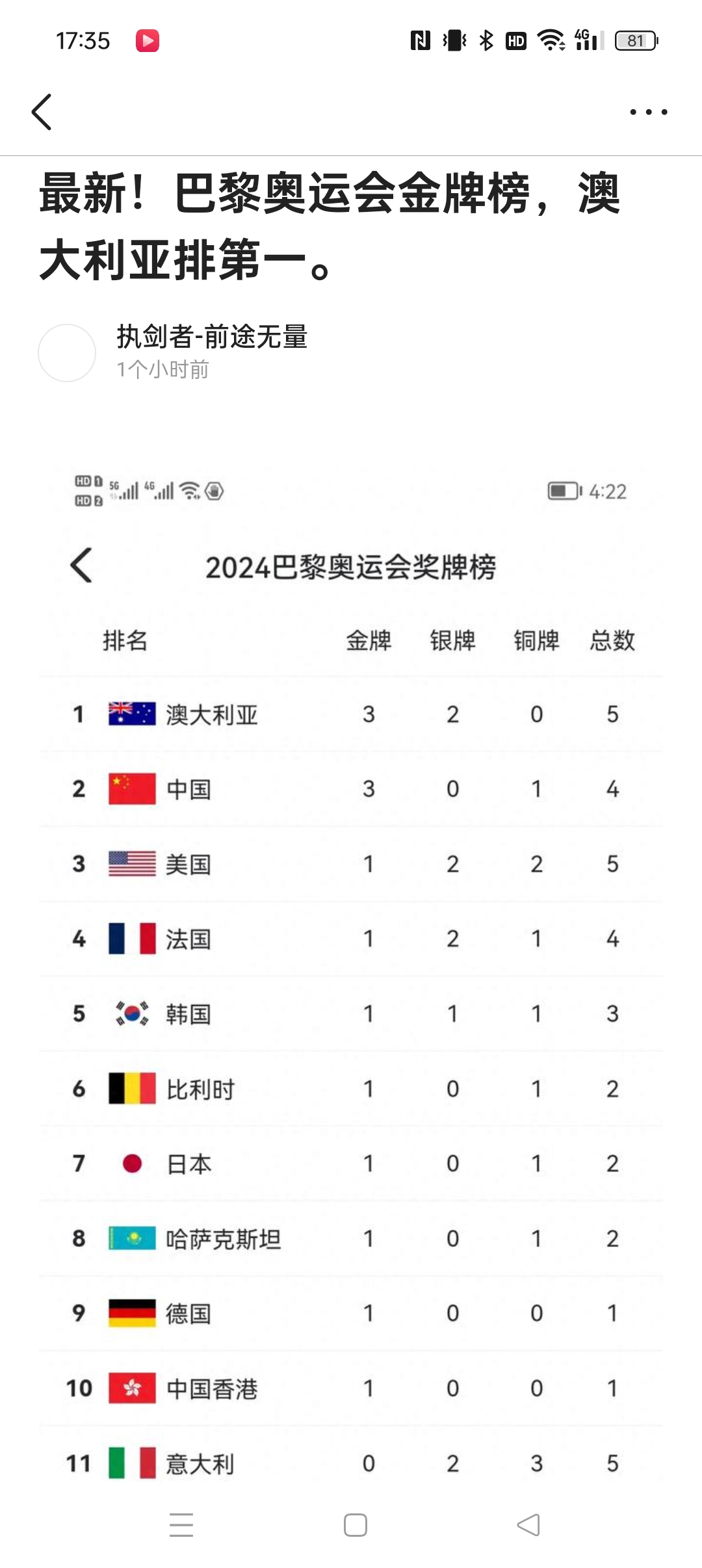This screenshot has height=1568, width=702.
Task: Tap the author's circular avatar
Action: (x=67, y=352)
